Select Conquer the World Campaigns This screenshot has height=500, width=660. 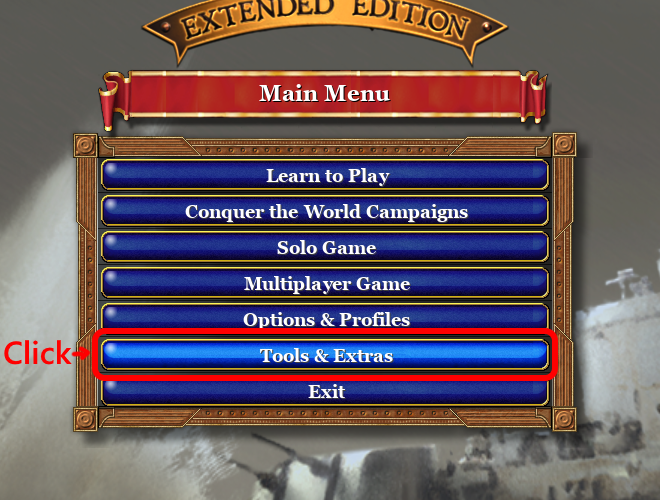click(x=326, y=212)
